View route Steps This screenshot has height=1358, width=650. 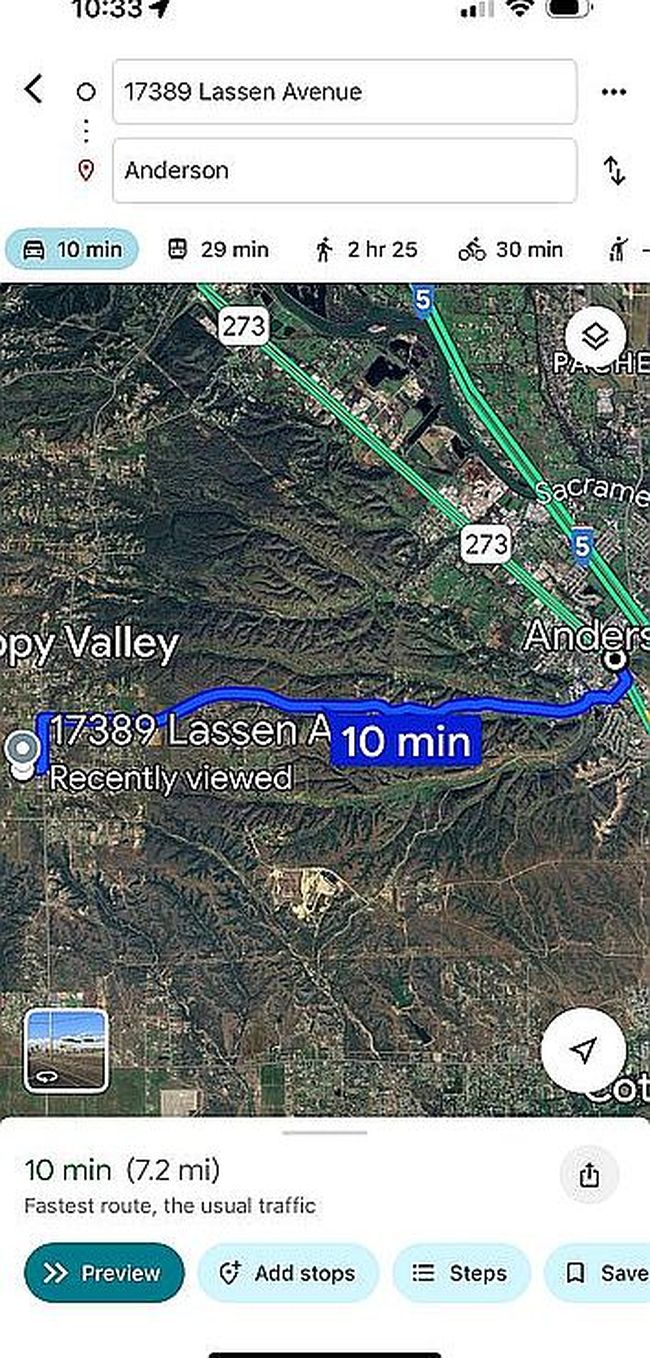click(x=461, y=1273)
